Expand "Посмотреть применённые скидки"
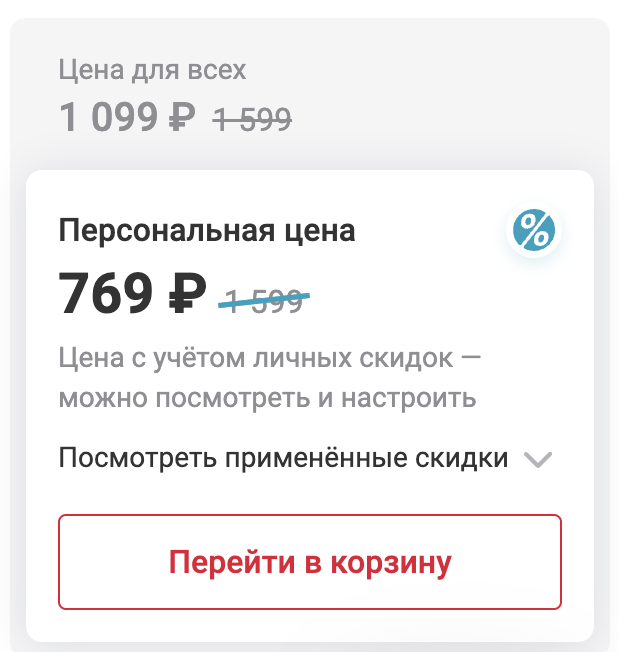 [305, 459]
